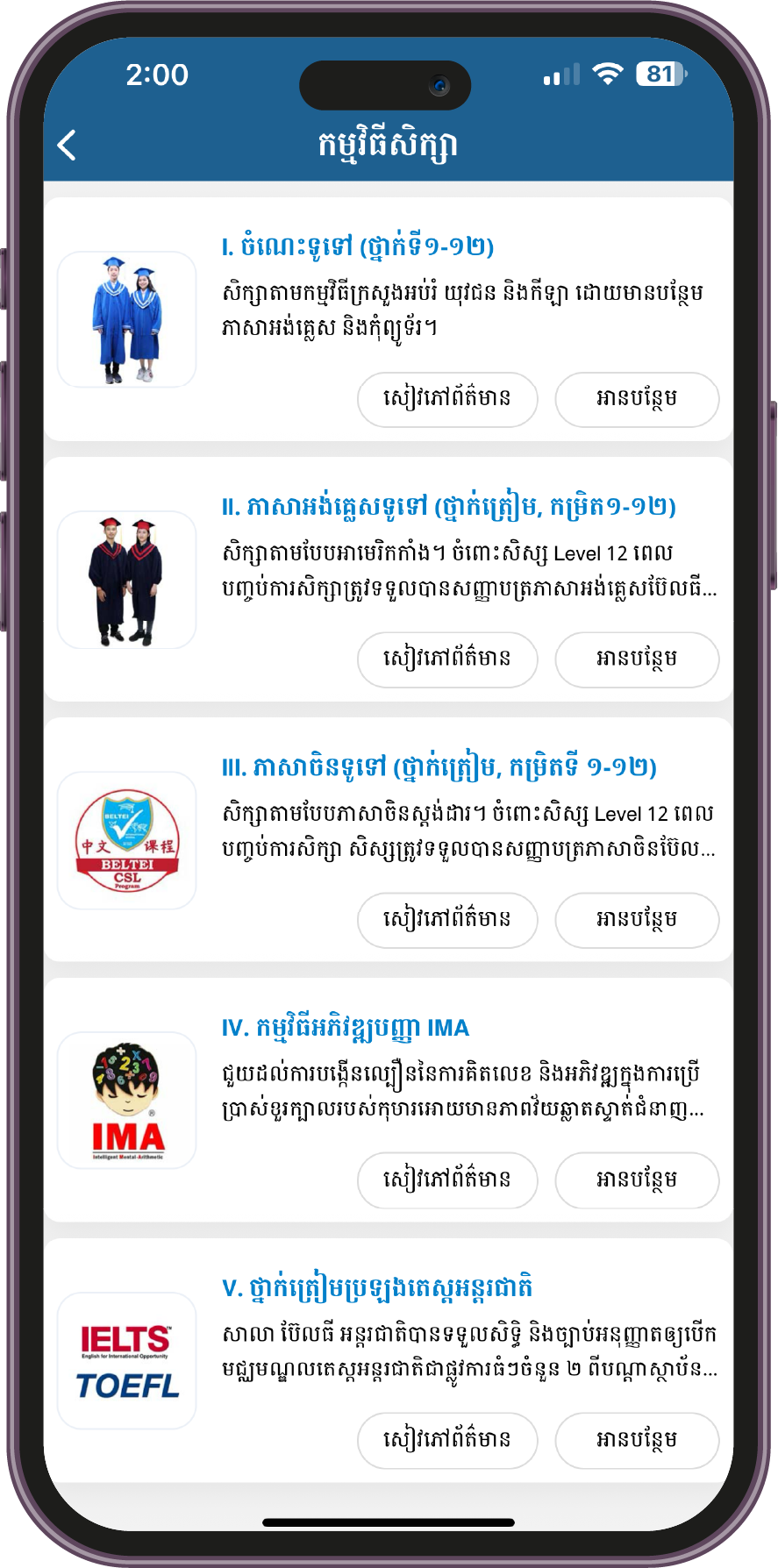Screen dimensions: 778x1568
Task: Open សៀវភៅព័ត៌មាន for the IV. IMA program
Action: pos(447,1180)
